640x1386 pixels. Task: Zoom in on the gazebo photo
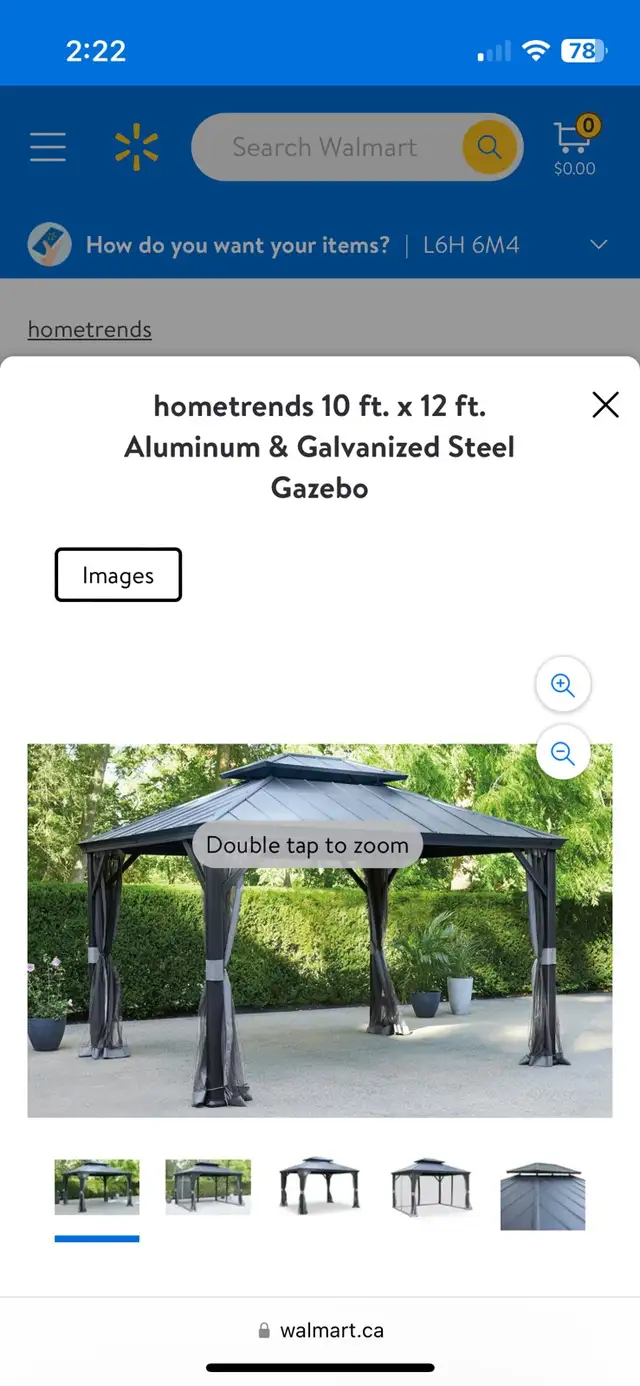click(x=563, y=686)
